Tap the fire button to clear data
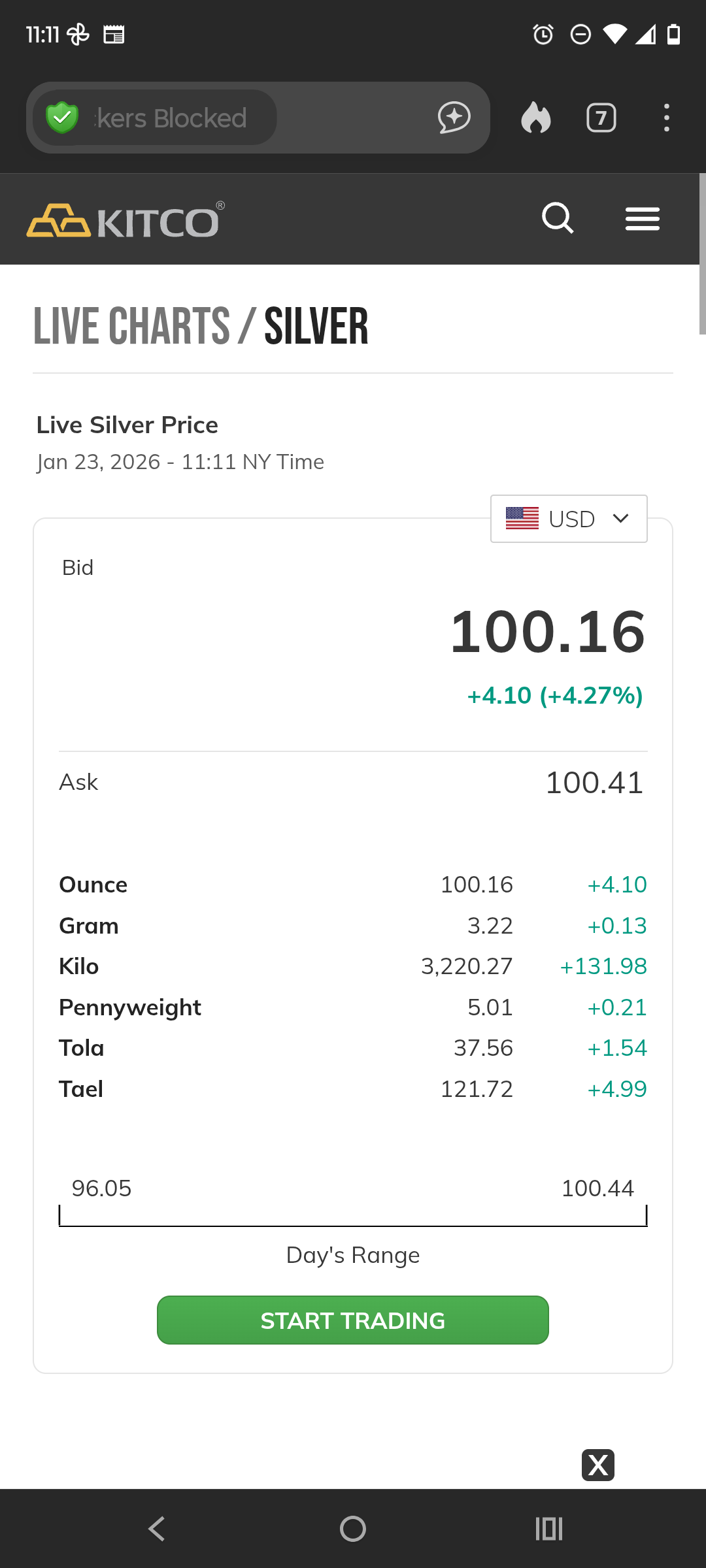 click(x=536, y=118)
